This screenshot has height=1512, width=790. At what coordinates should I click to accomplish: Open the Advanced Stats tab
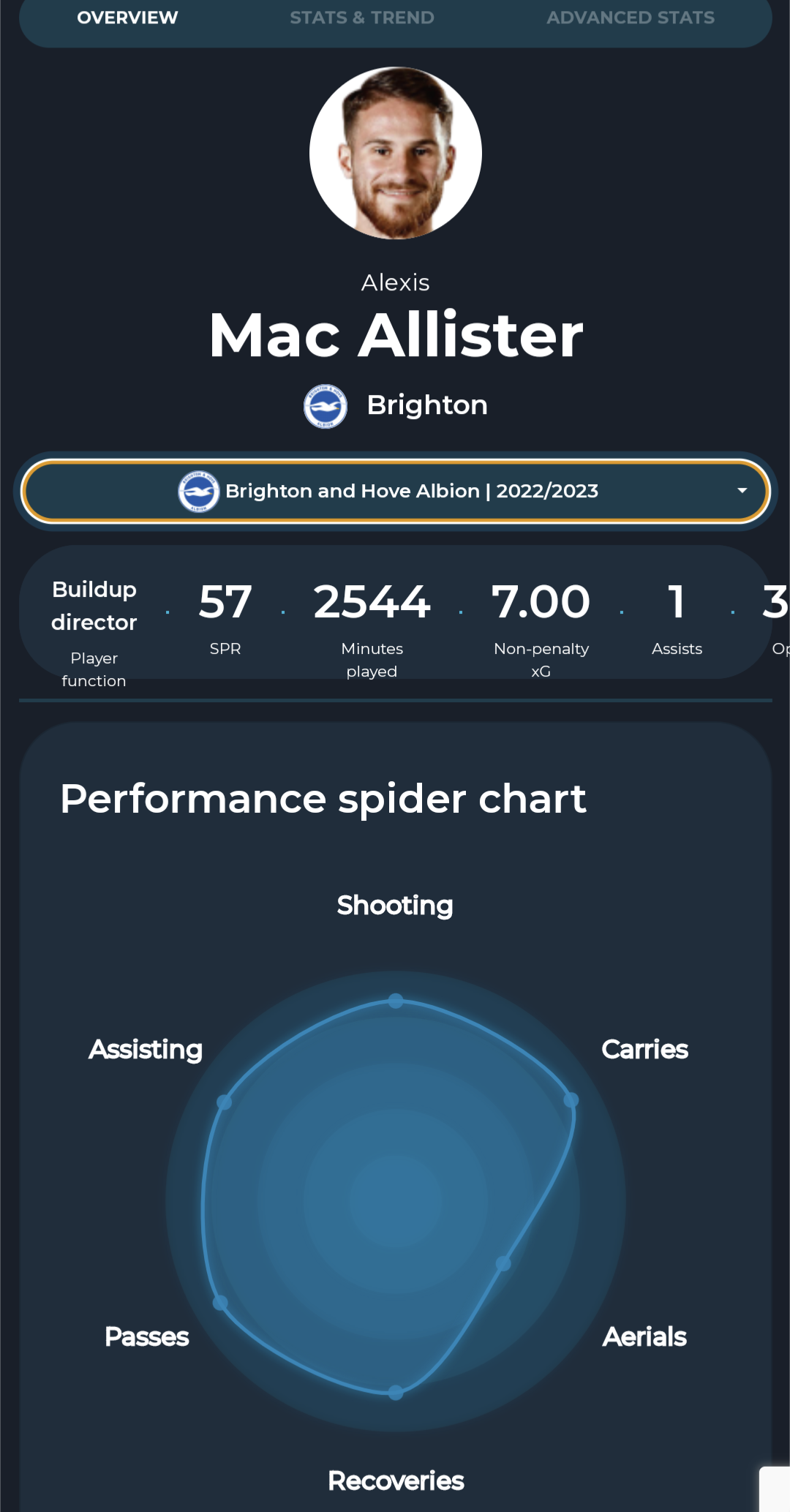(x=631, y=18)
